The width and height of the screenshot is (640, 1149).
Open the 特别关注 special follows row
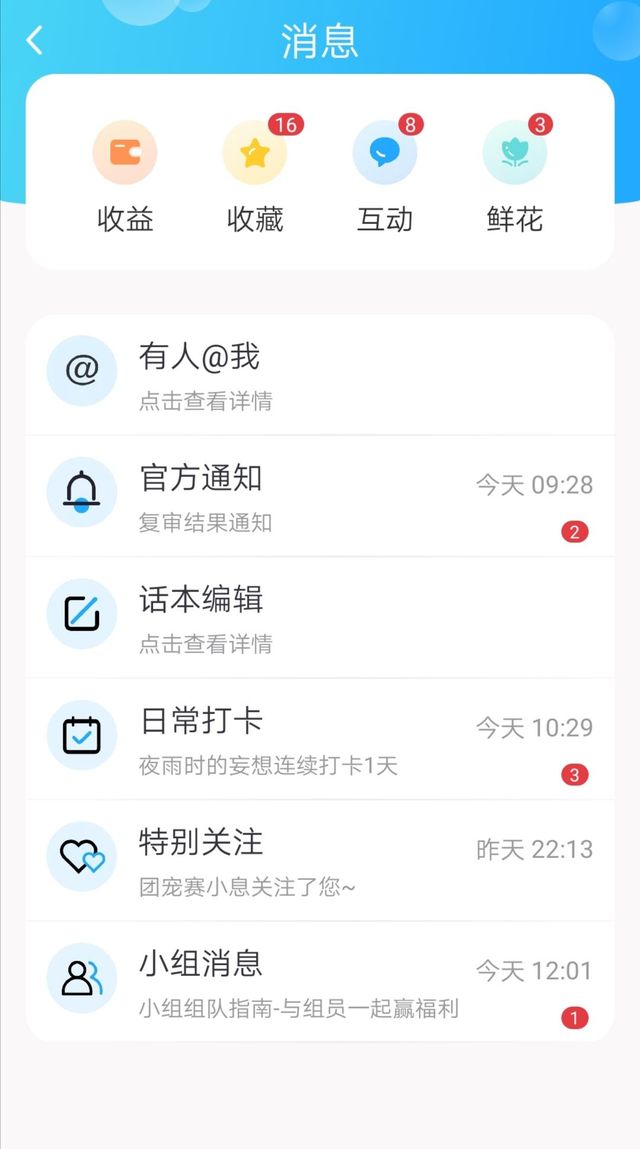pos(320,860)
